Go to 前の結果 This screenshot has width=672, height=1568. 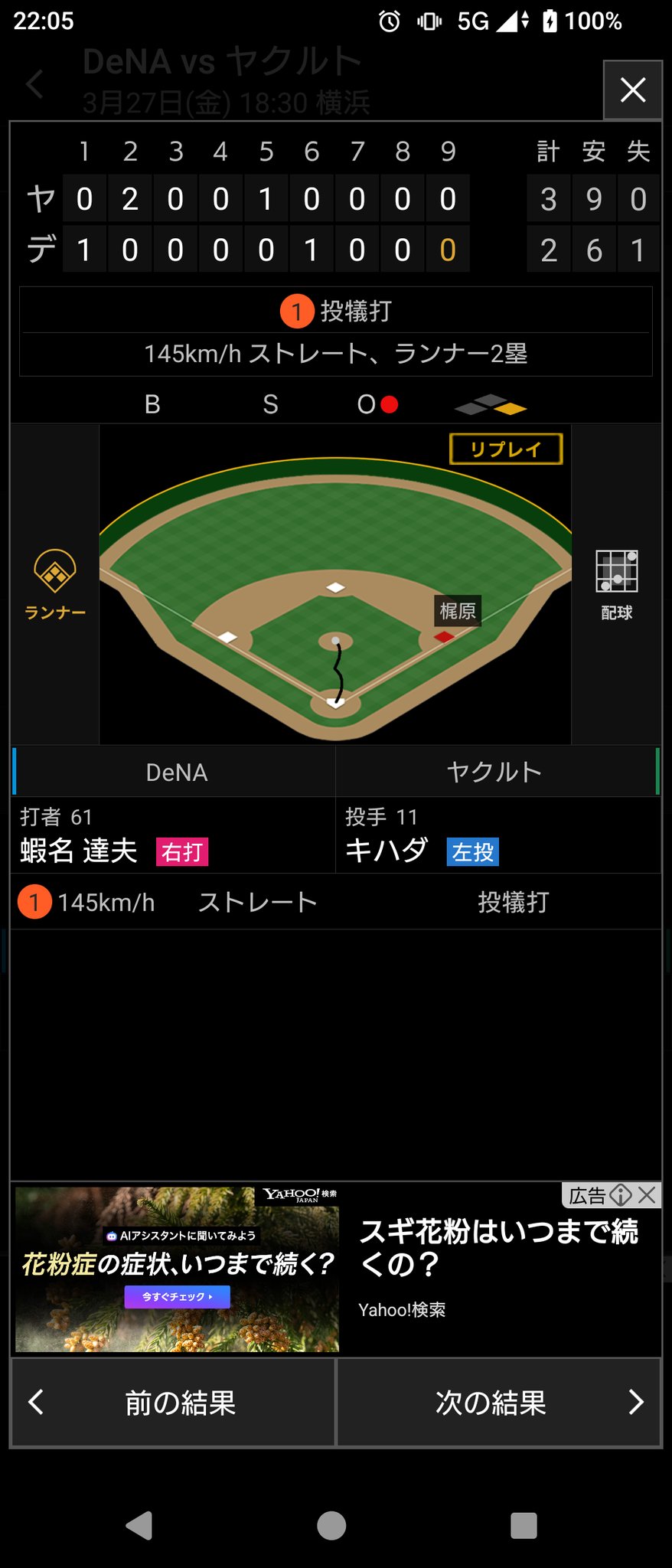coord(174,1403)
